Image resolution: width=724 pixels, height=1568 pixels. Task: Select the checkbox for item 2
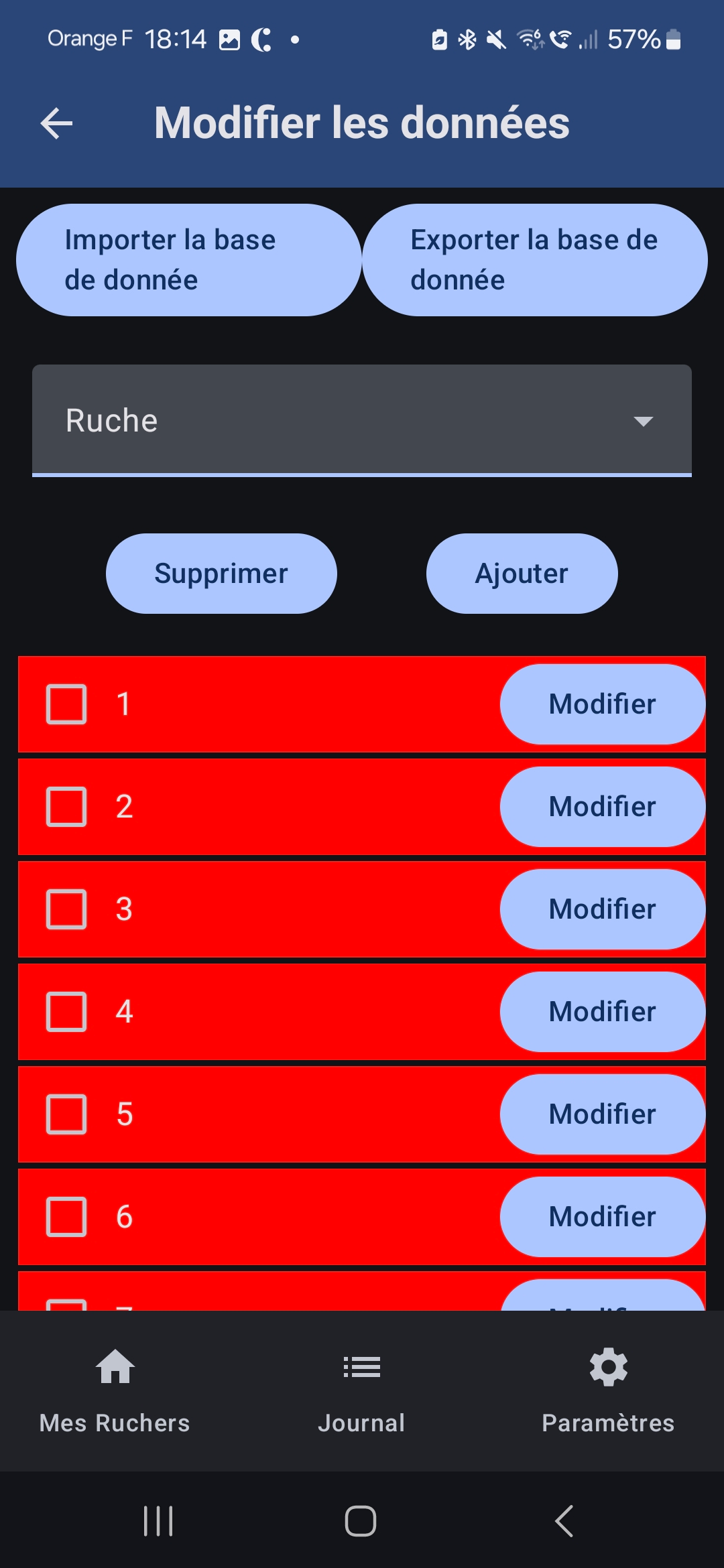click(66, 807)
